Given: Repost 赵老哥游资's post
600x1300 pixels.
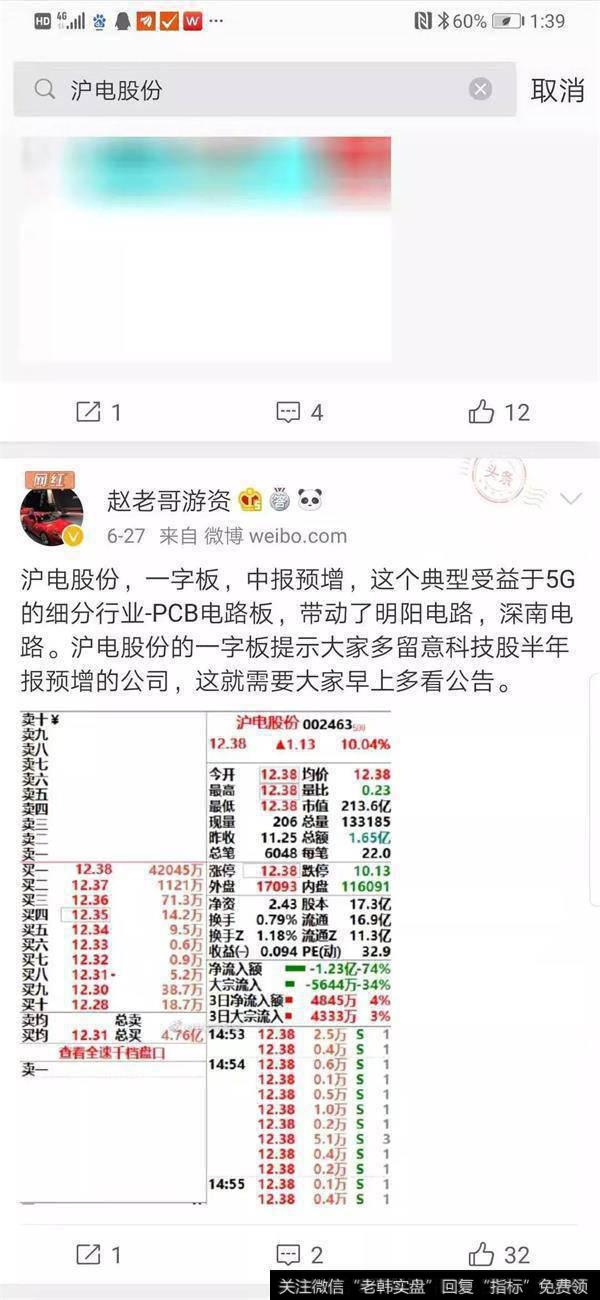Looking at the screenshot, I should [x=99, y=1254].
